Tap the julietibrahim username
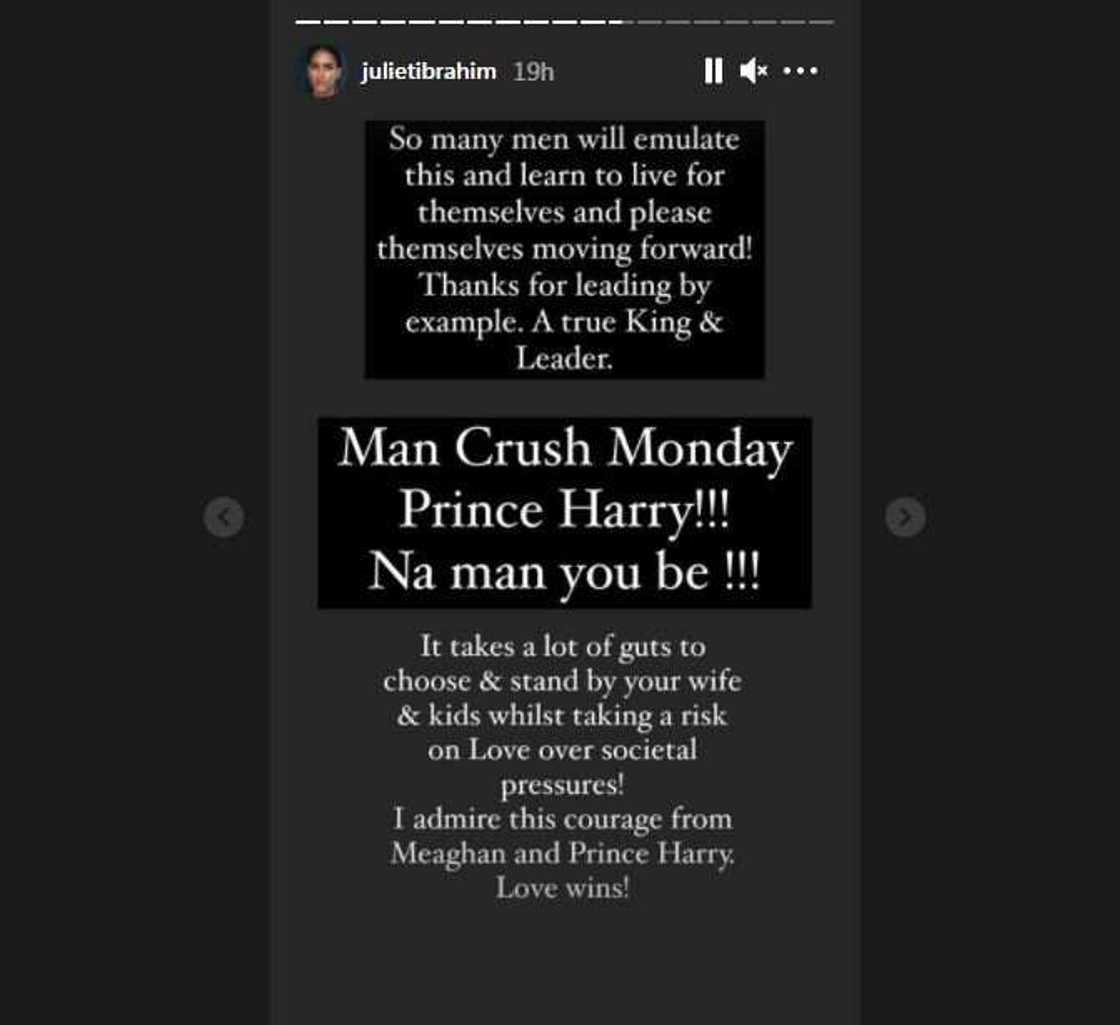 pos(428,72)
